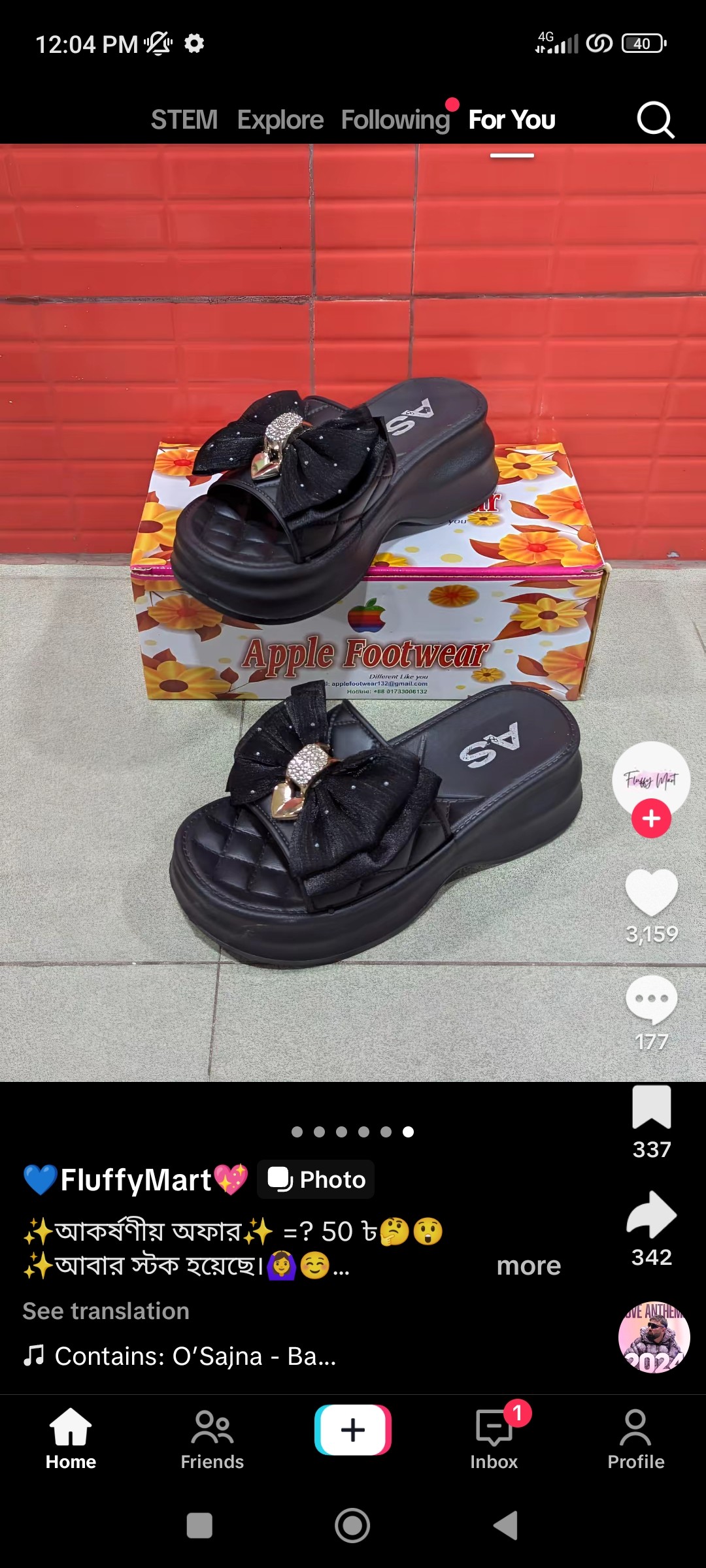The height and width of the screenshot is (1568, 706).
Task: Open the Following feed
Action: tap(395, 120)
